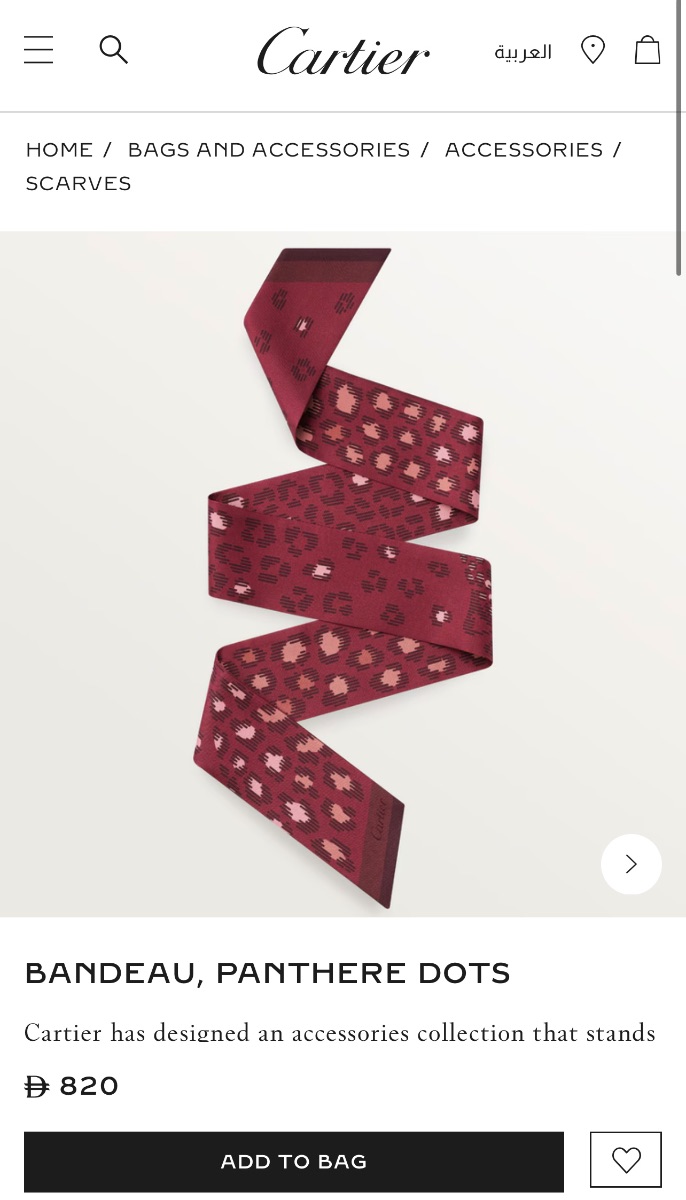View the shopping bag

648,50
